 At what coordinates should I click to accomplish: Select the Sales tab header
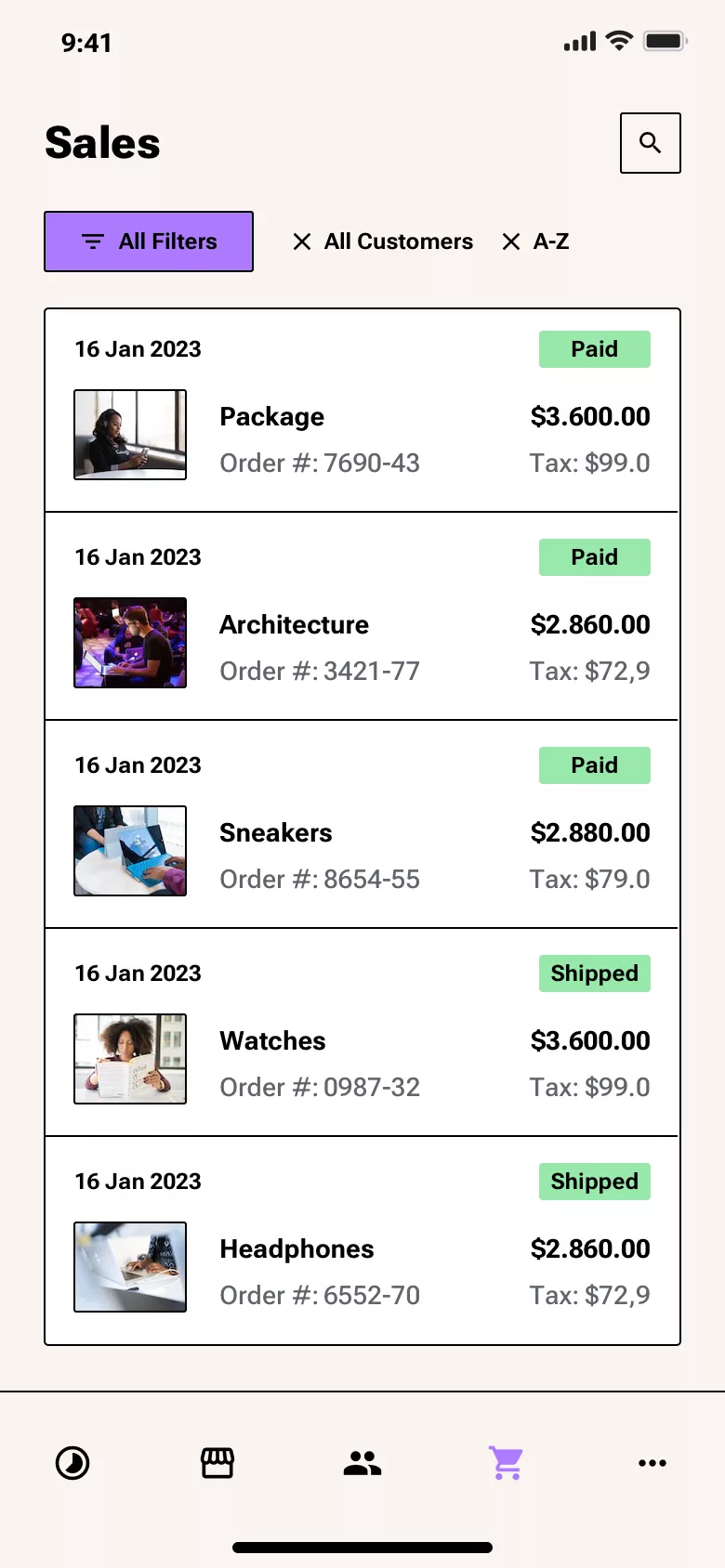(x=102, y=141)
